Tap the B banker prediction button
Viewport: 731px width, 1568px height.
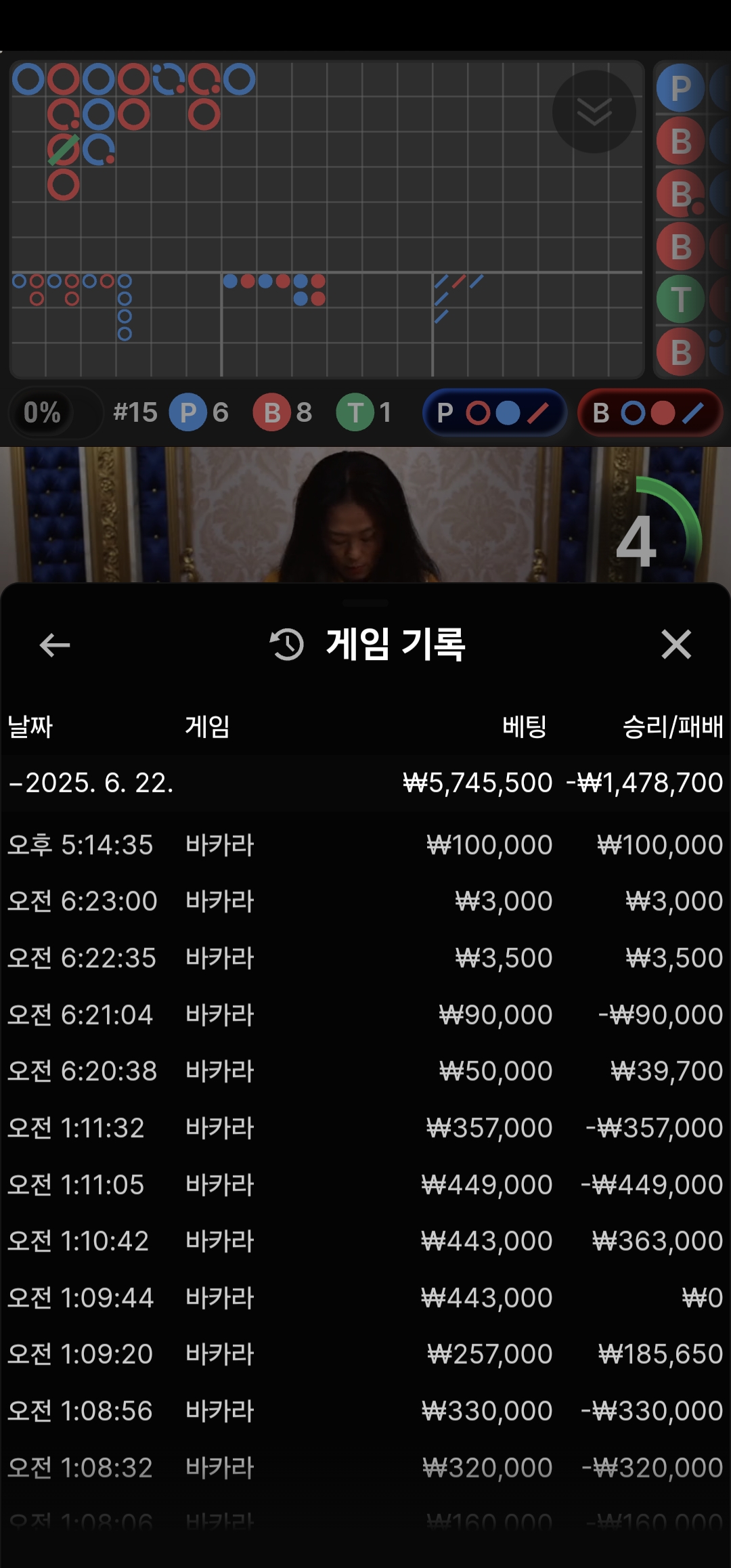[x=649, y=412]
